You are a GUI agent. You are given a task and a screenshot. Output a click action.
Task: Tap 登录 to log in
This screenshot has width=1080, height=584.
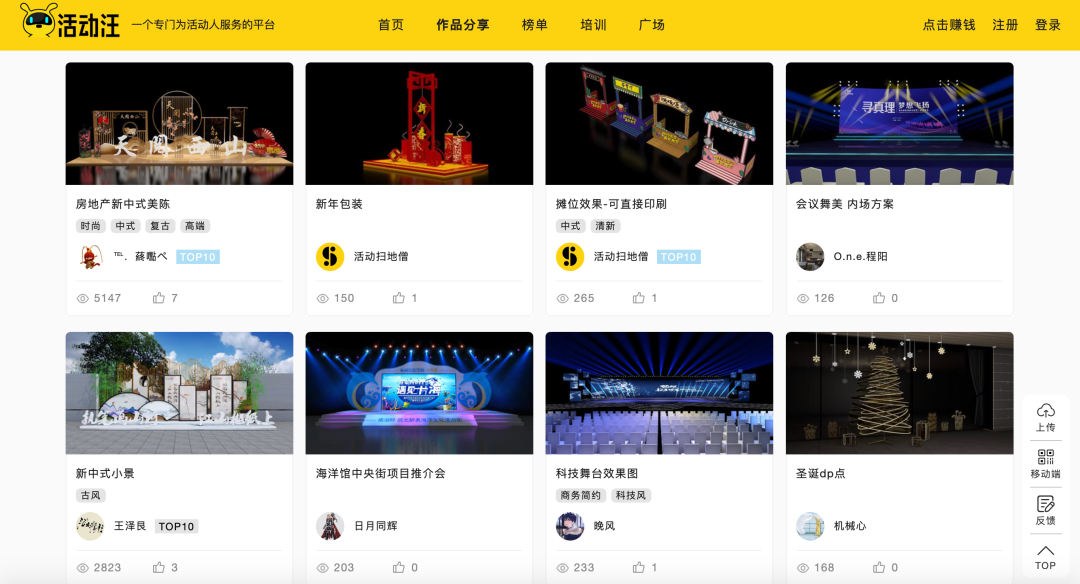(1048, 25)
